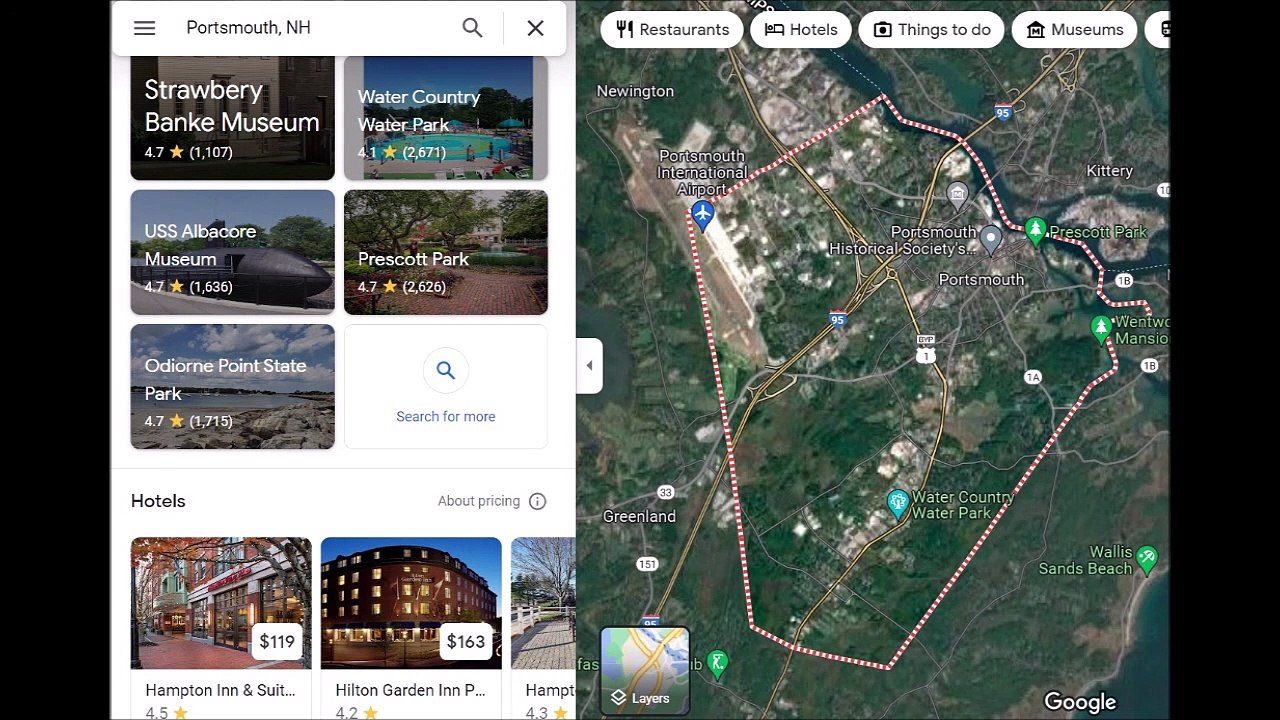Tap Search for more

(x=446, y=386)
